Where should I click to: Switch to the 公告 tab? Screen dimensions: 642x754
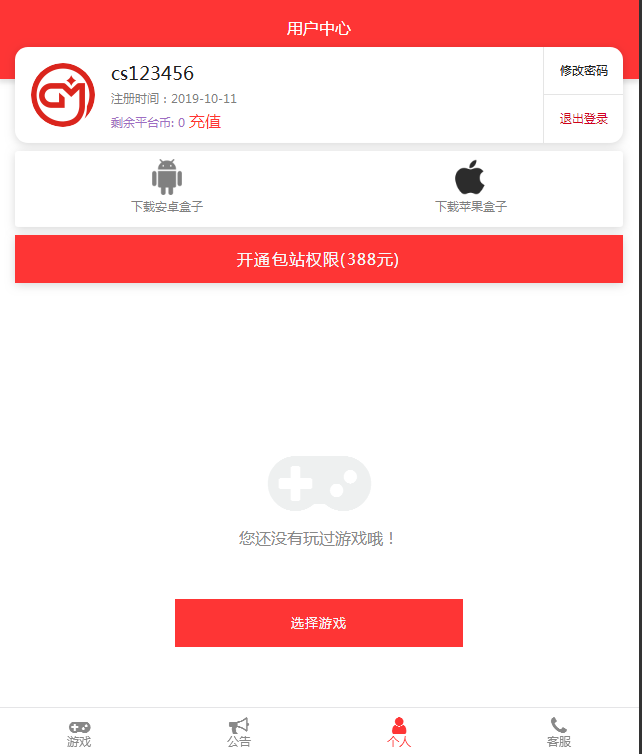point(239,732)
